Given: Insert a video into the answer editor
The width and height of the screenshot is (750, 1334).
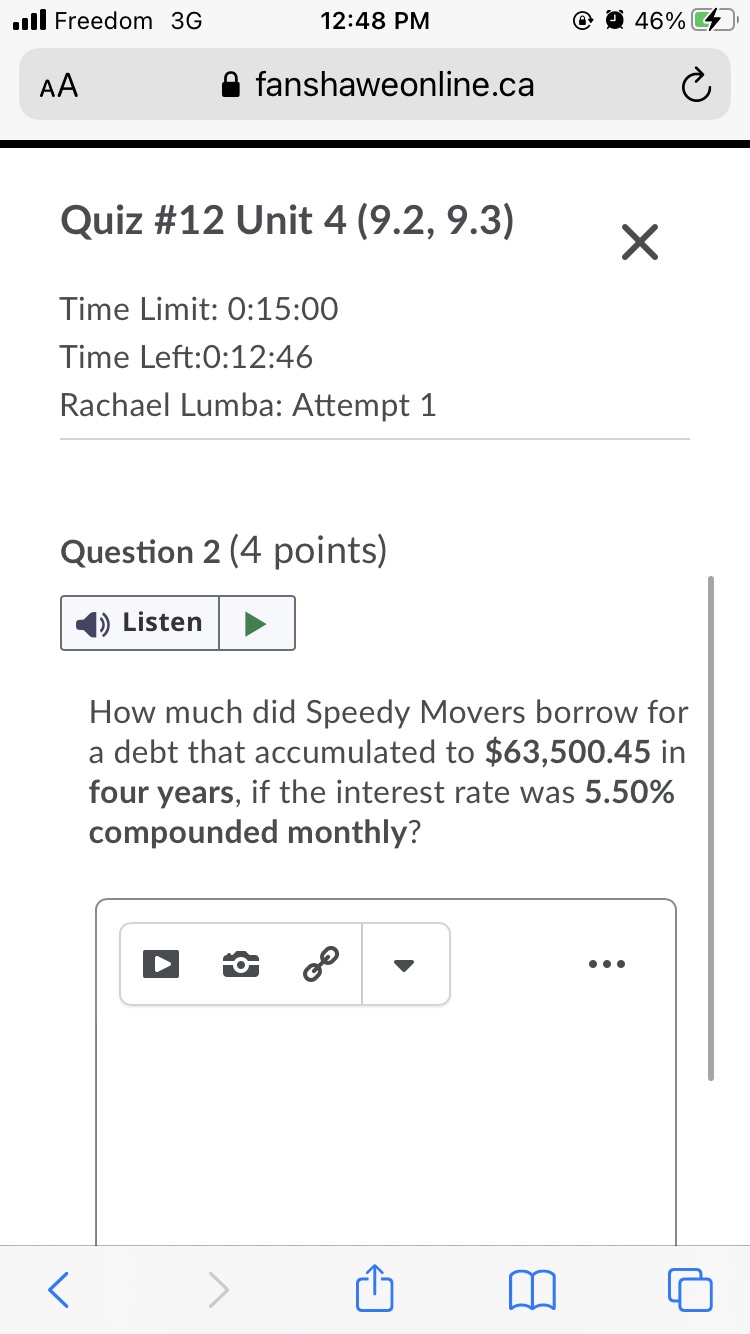Looking at the screenshot, I should [x=160, y=964].
